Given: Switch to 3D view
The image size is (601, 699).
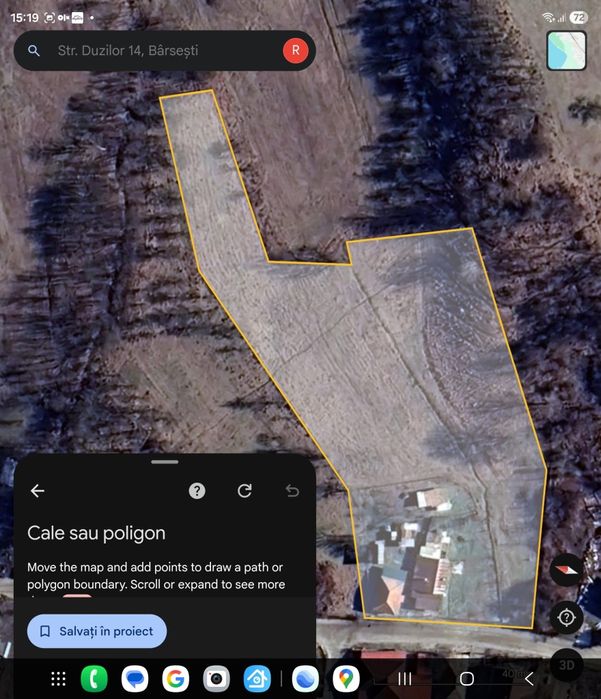Looking at the screenshot, I should [566, 664].
